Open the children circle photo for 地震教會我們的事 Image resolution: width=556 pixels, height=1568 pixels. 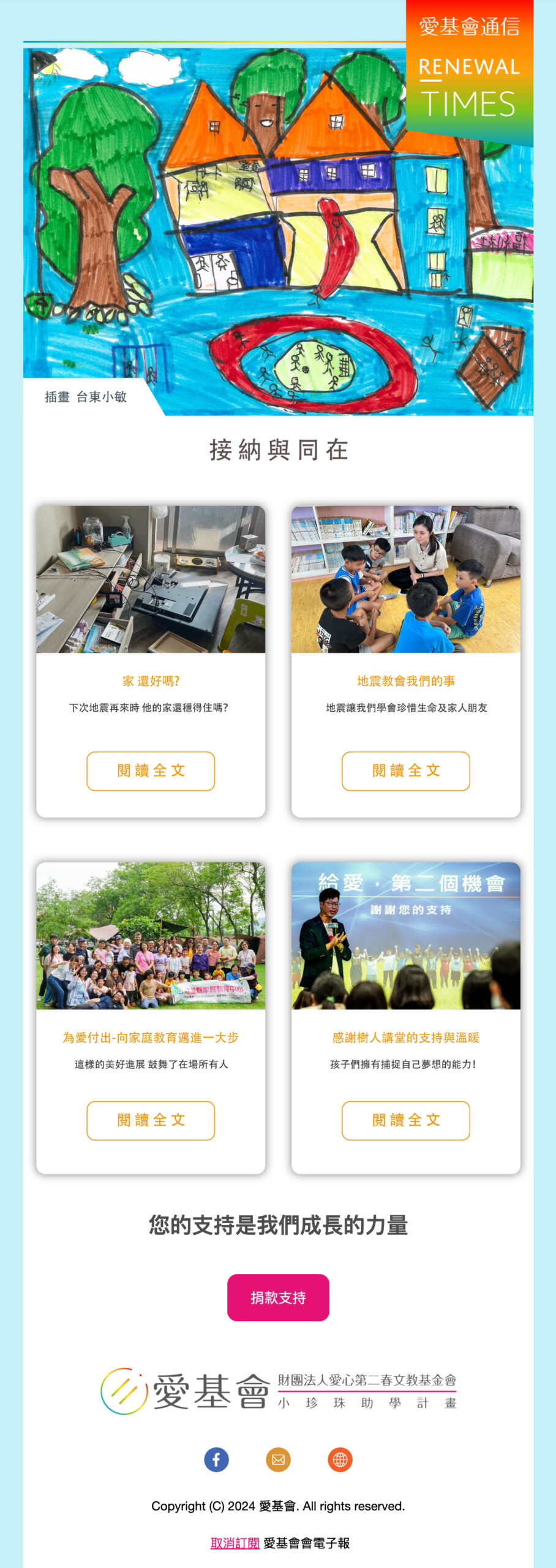405,579
